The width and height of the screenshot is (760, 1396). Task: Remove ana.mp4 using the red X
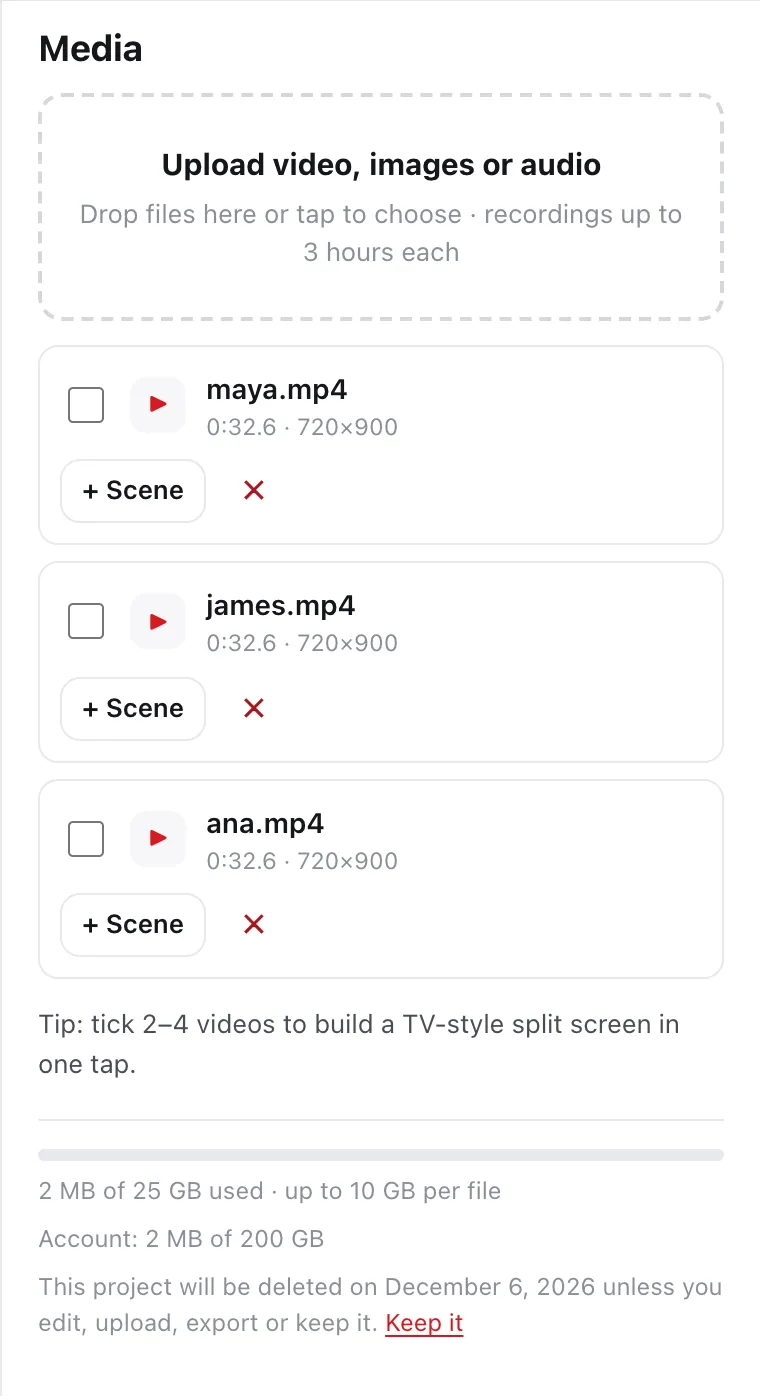[254, 925]
